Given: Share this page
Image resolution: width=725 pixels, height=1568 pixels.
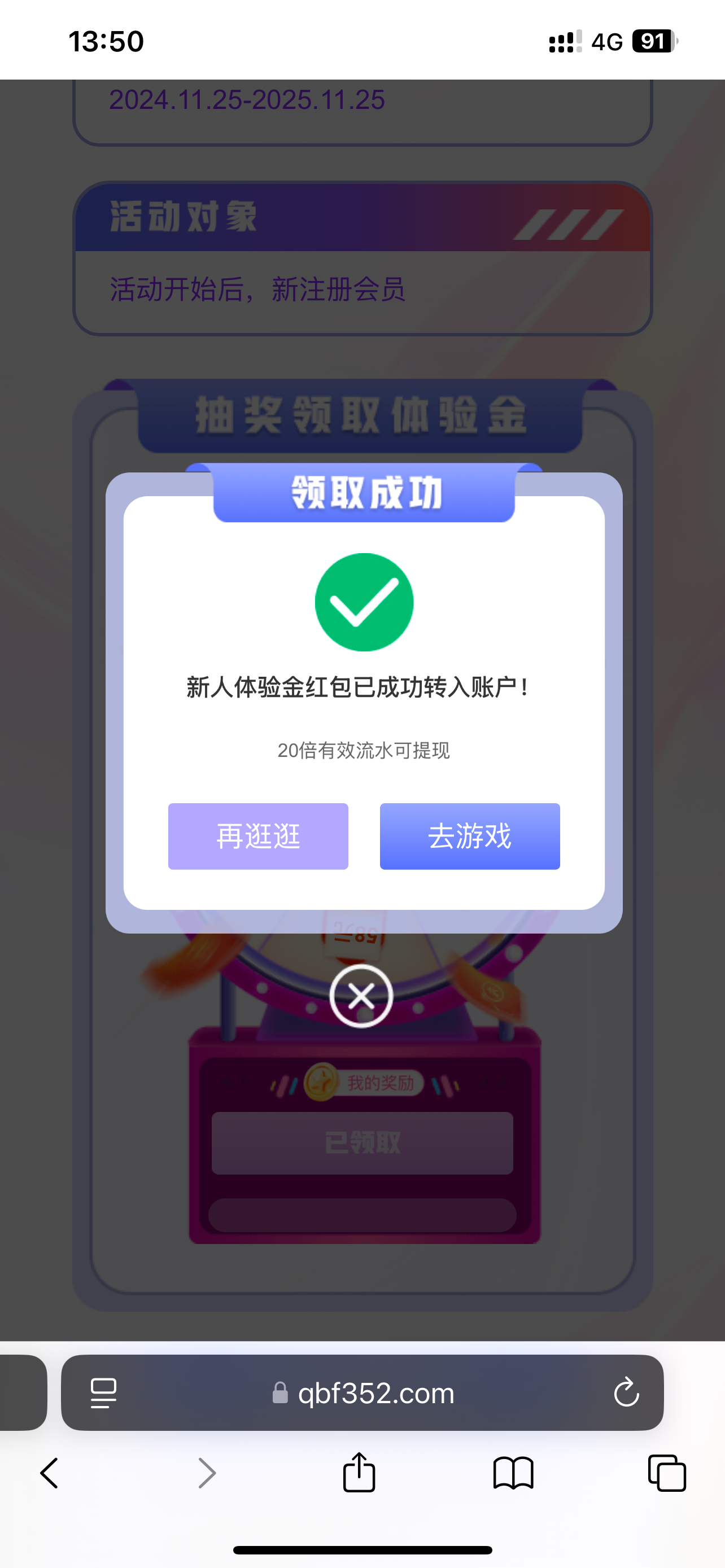Looking at the screenshot, I should point(359,1472).
